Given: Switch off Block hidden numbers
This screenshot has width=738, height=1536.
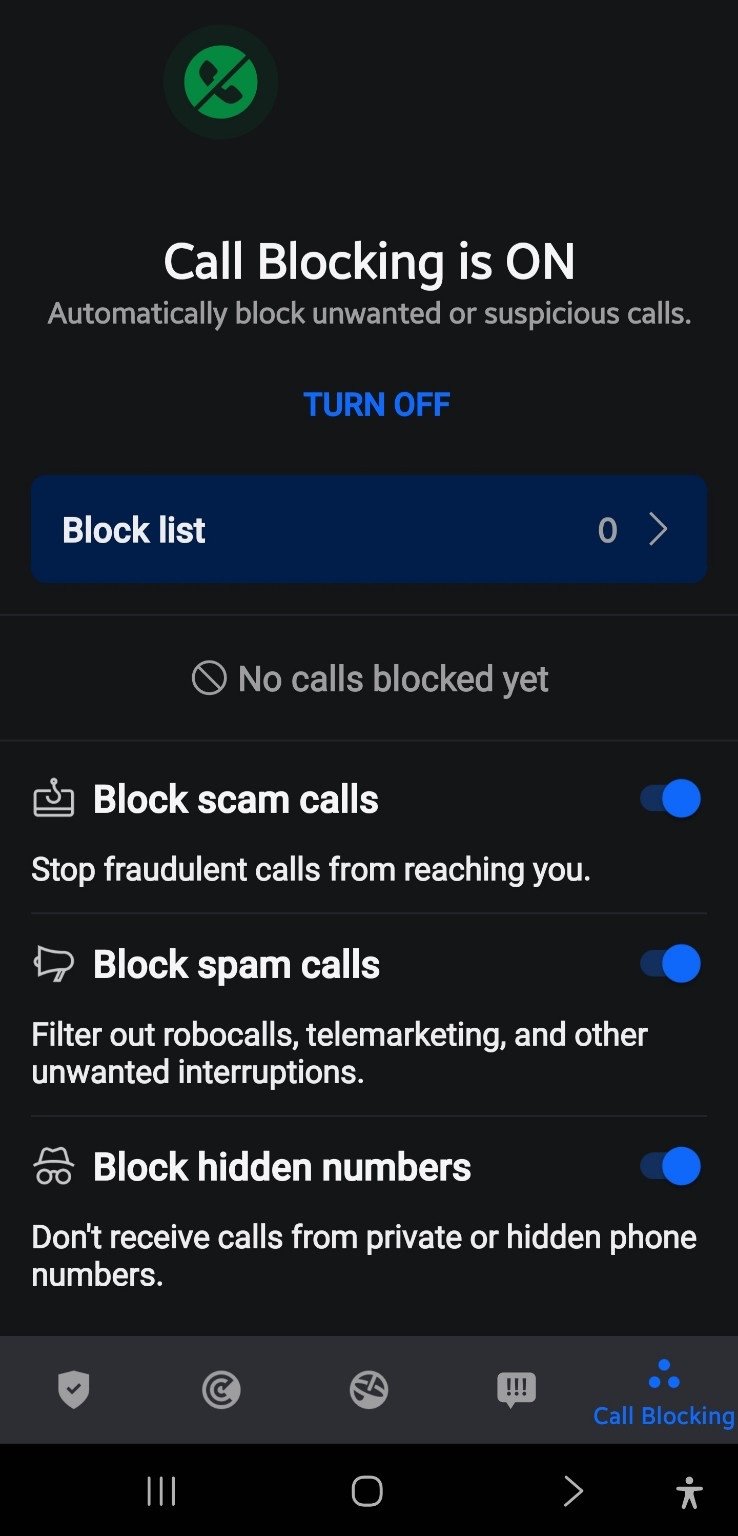Looking at the screenshot, I should click(670, 1166).
